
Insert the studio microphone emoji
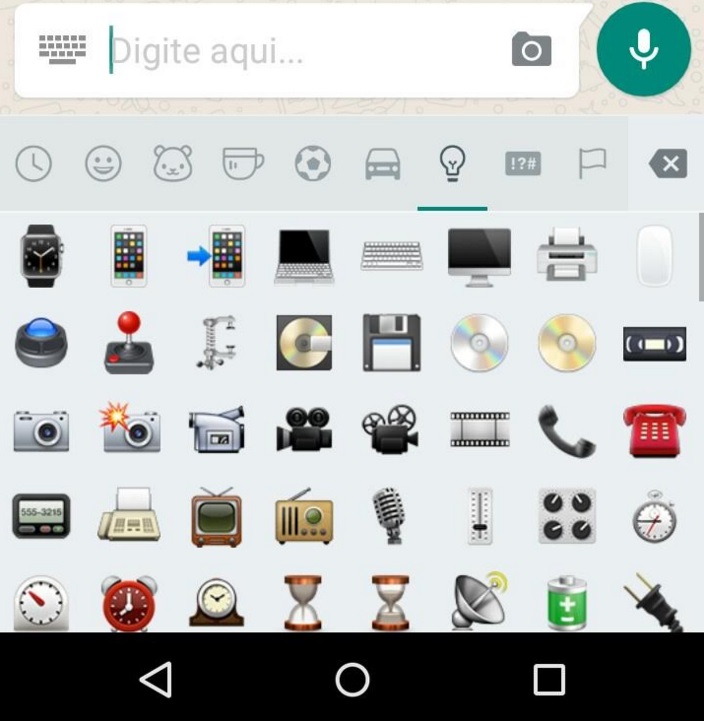coord(391,516)
